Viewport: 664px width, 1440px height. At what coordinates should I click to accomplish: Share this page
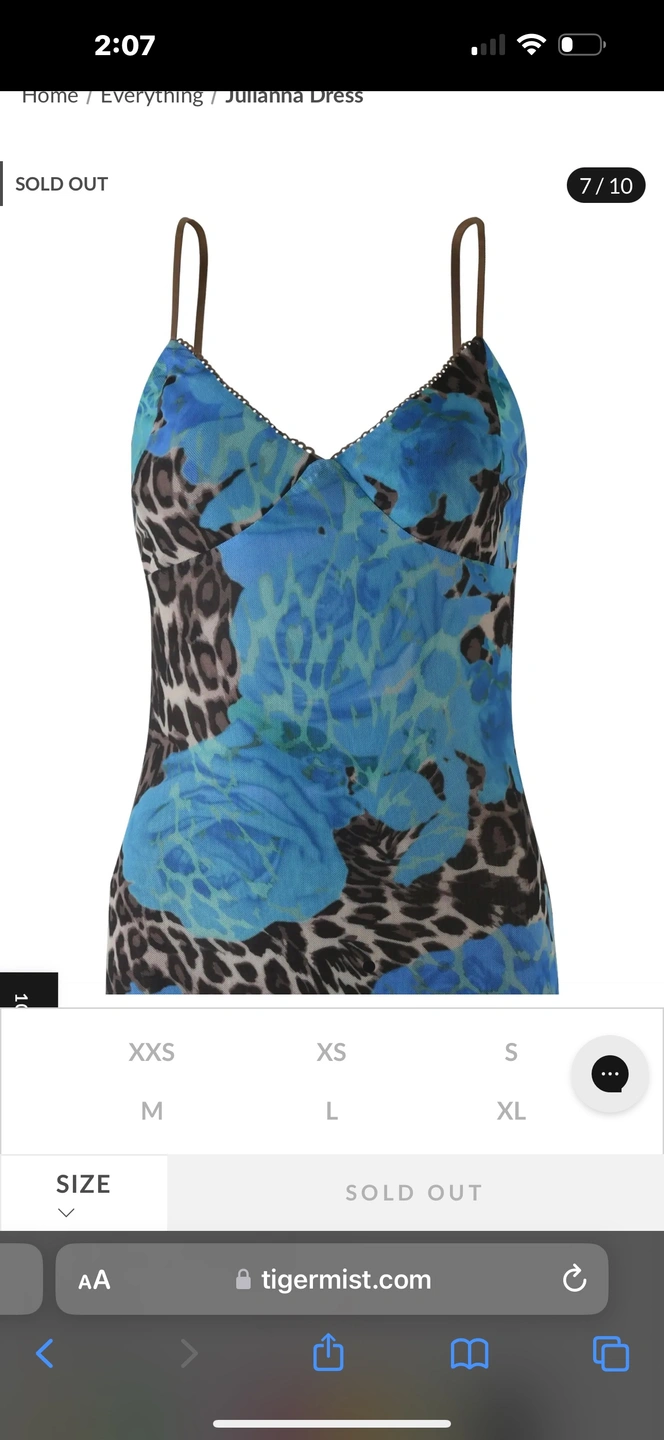coord(328,1354)
